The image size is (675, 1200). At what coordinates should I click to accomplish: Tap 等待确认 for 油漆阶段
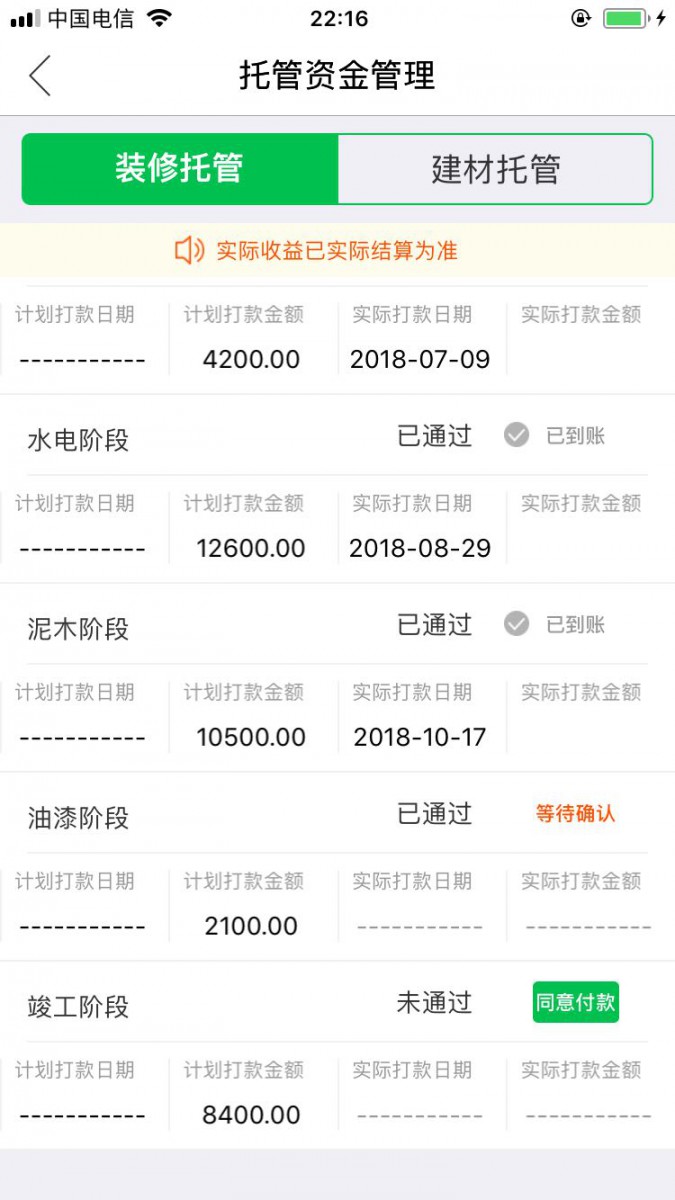click(575, 814)
